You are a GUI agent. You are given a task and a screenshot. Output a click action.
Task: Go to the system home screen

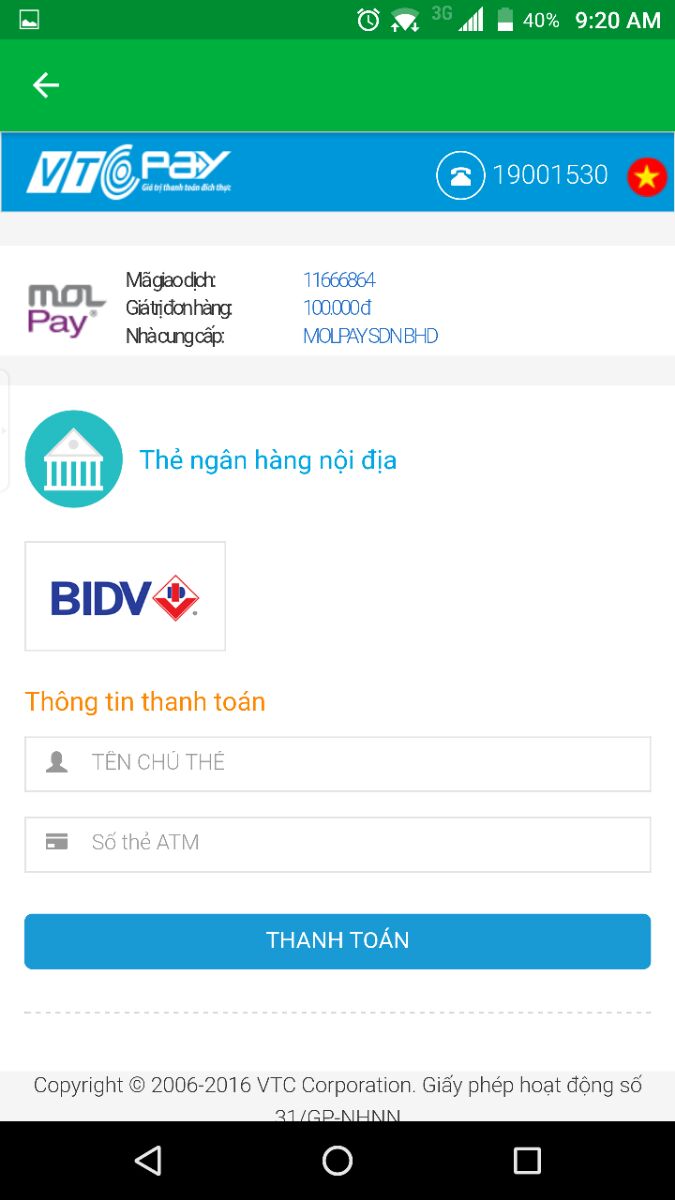tap(338, 1160)
